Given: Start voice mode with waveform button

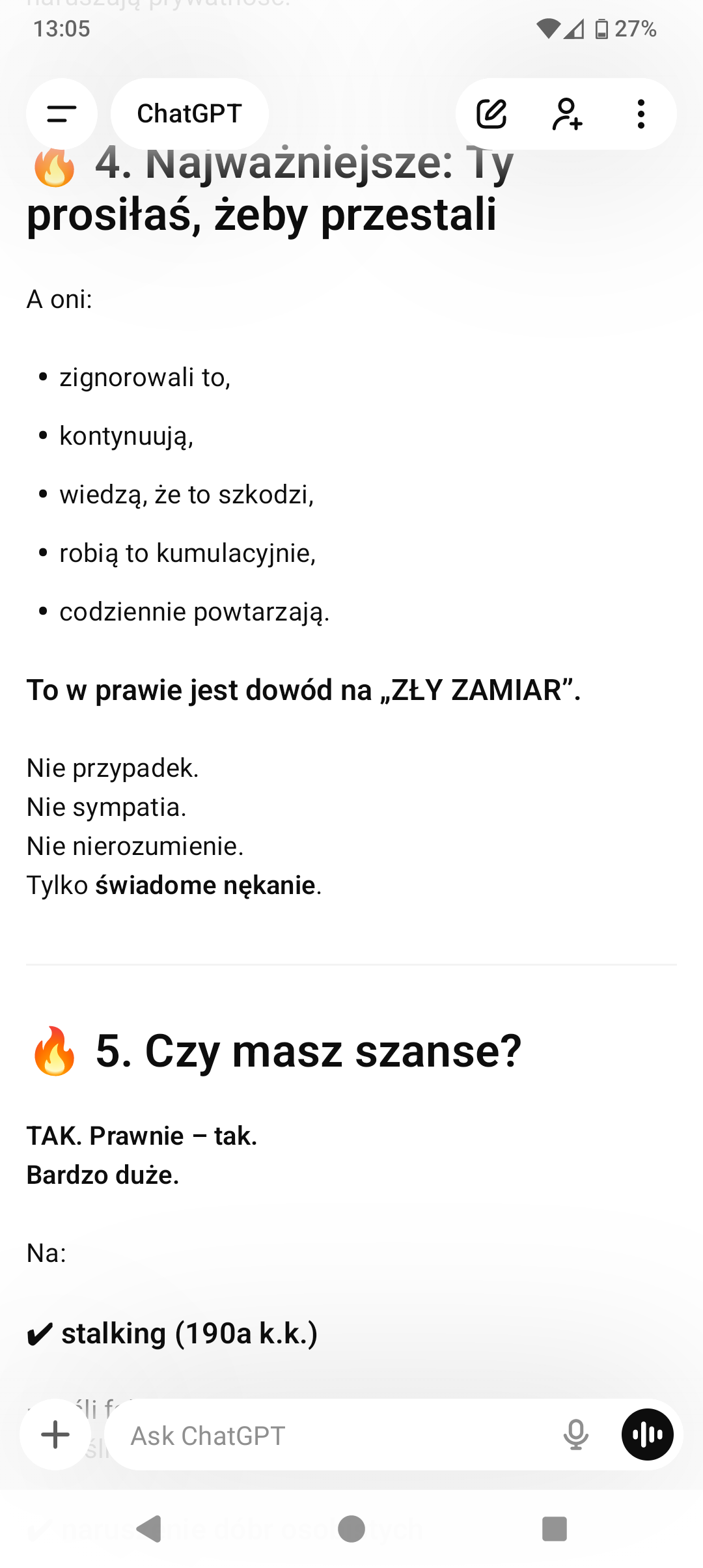Looking at the screenshot, I should coord(647,1435).
